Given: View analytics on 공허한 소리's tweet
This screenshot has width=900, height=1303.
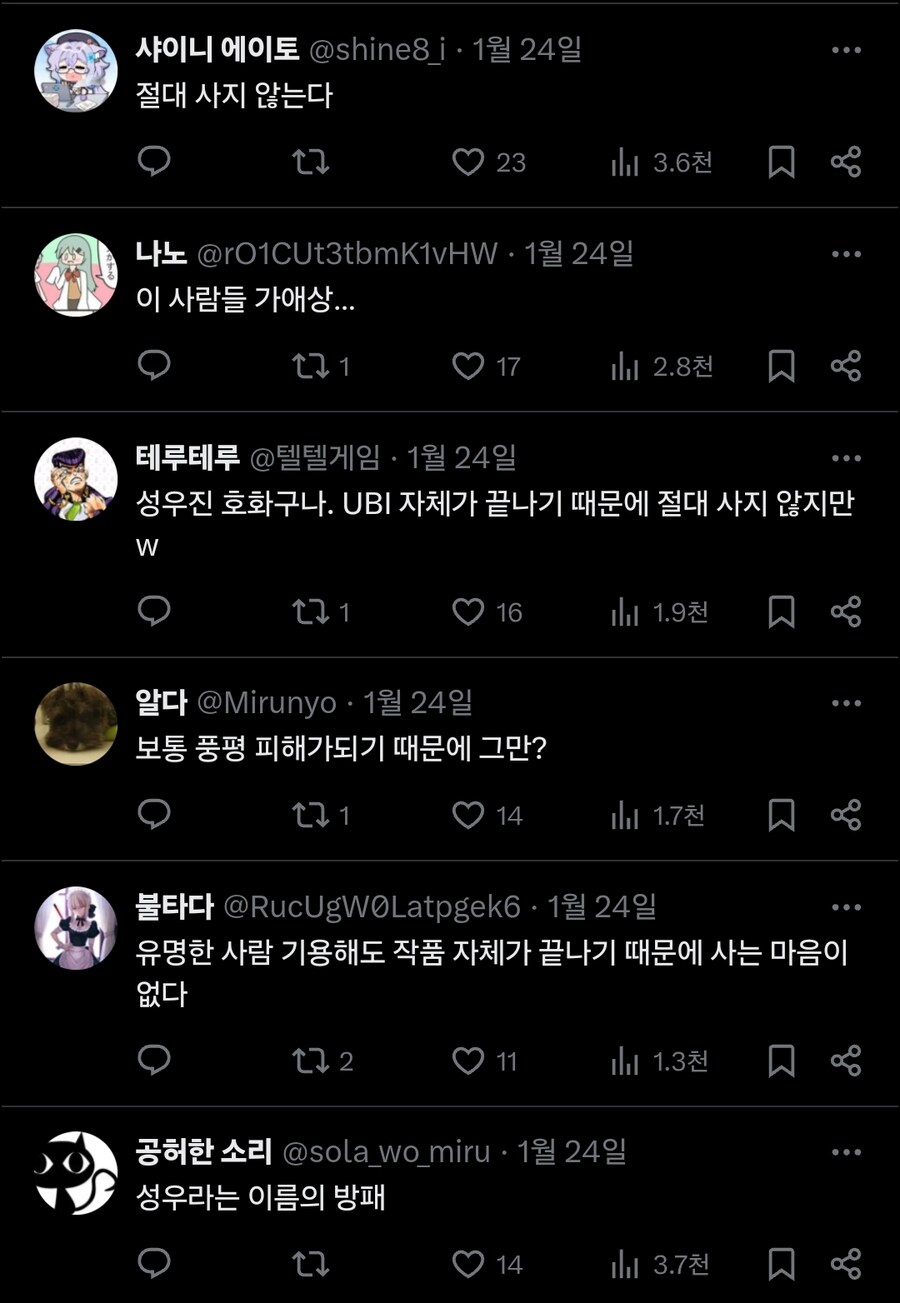Looking at the screenshot, I should [x=624, y=1264].
